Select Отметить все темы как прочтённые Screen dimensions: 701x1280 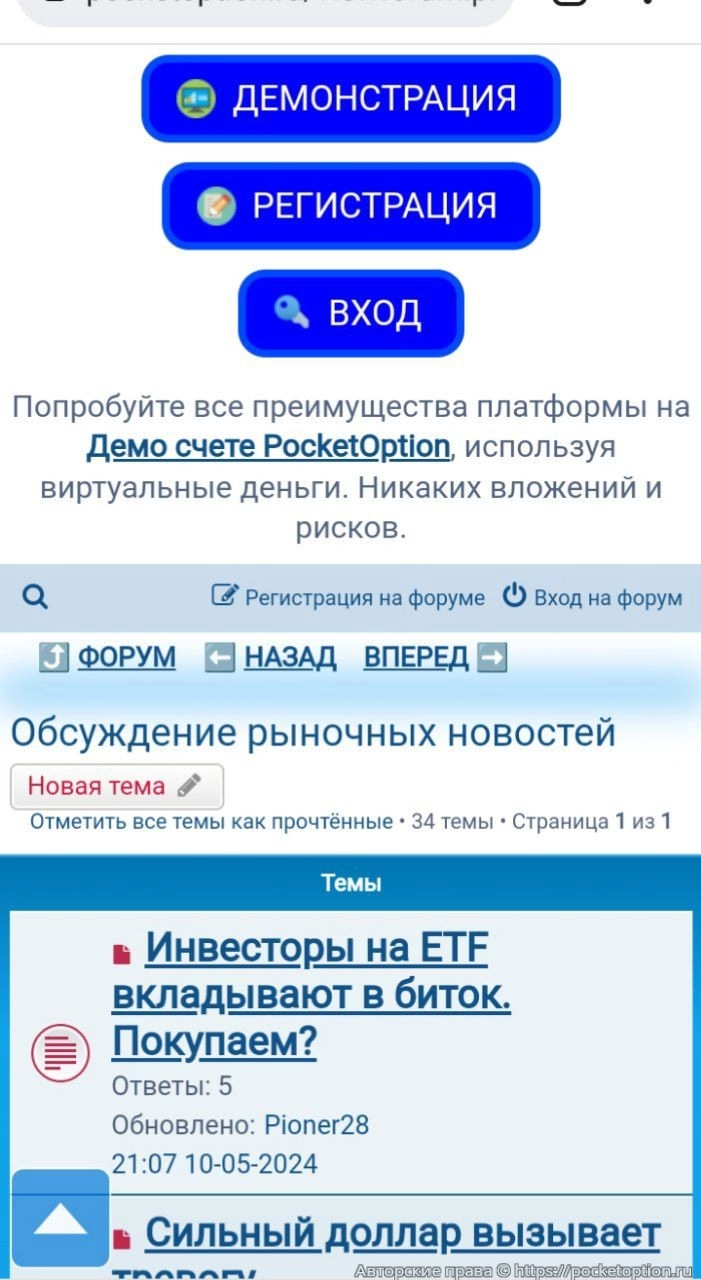coord(211,822)
